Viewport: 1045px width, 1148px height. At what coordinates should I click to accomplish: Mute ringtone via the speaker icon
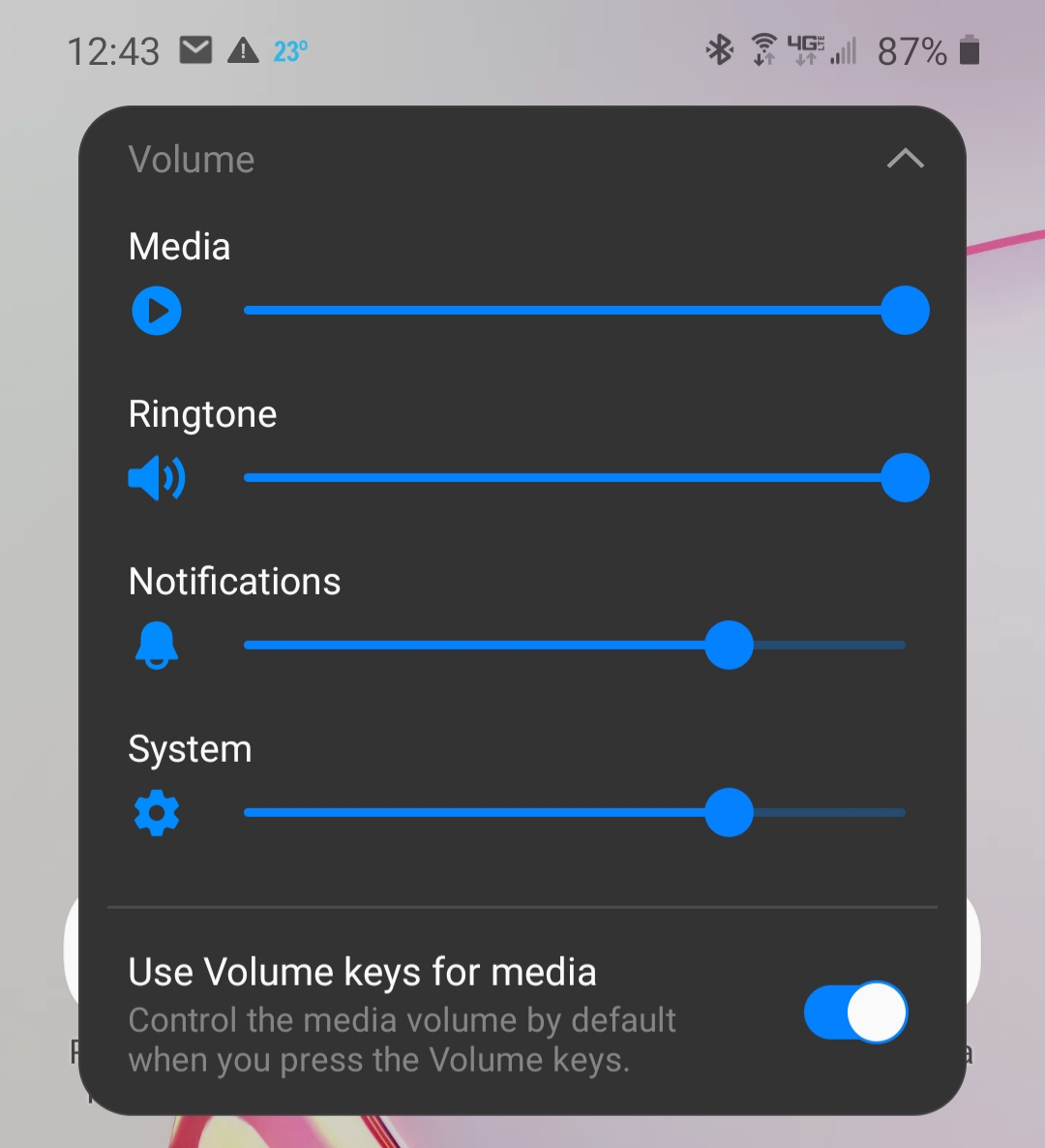[x=157, y=478]
